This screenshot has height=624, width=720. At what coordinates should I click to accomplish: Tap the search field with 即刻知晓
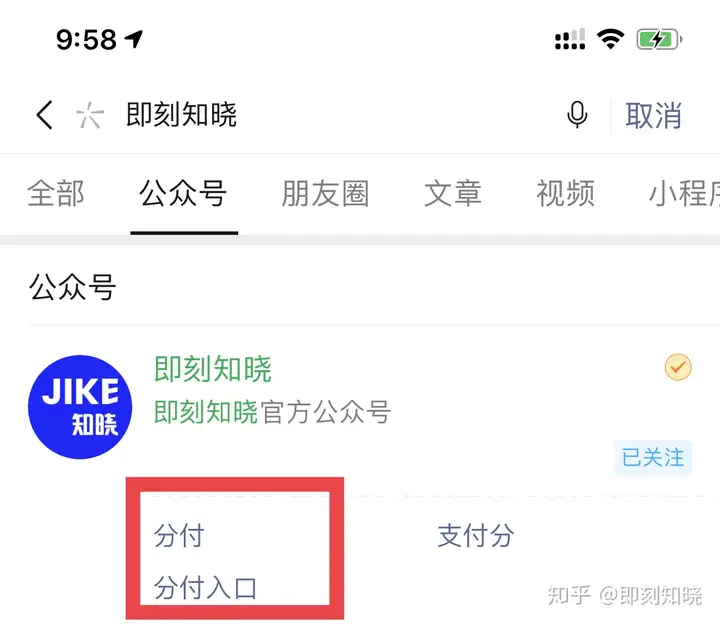click(300, 115)
